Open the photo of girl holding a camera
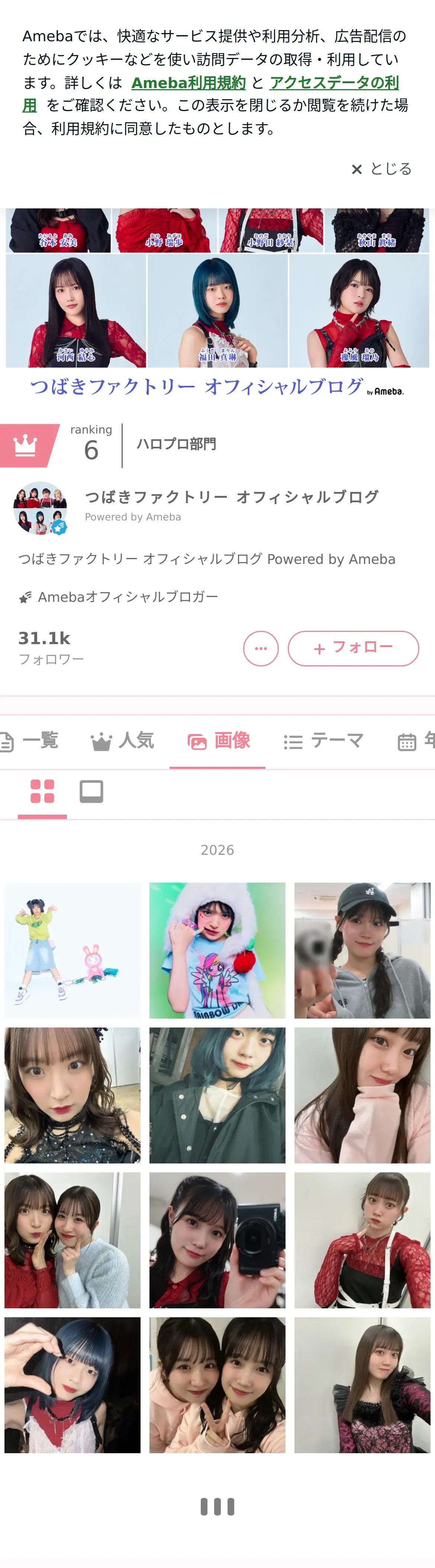Screen dimensions: 435x1568 click(x=217, y=1240)
